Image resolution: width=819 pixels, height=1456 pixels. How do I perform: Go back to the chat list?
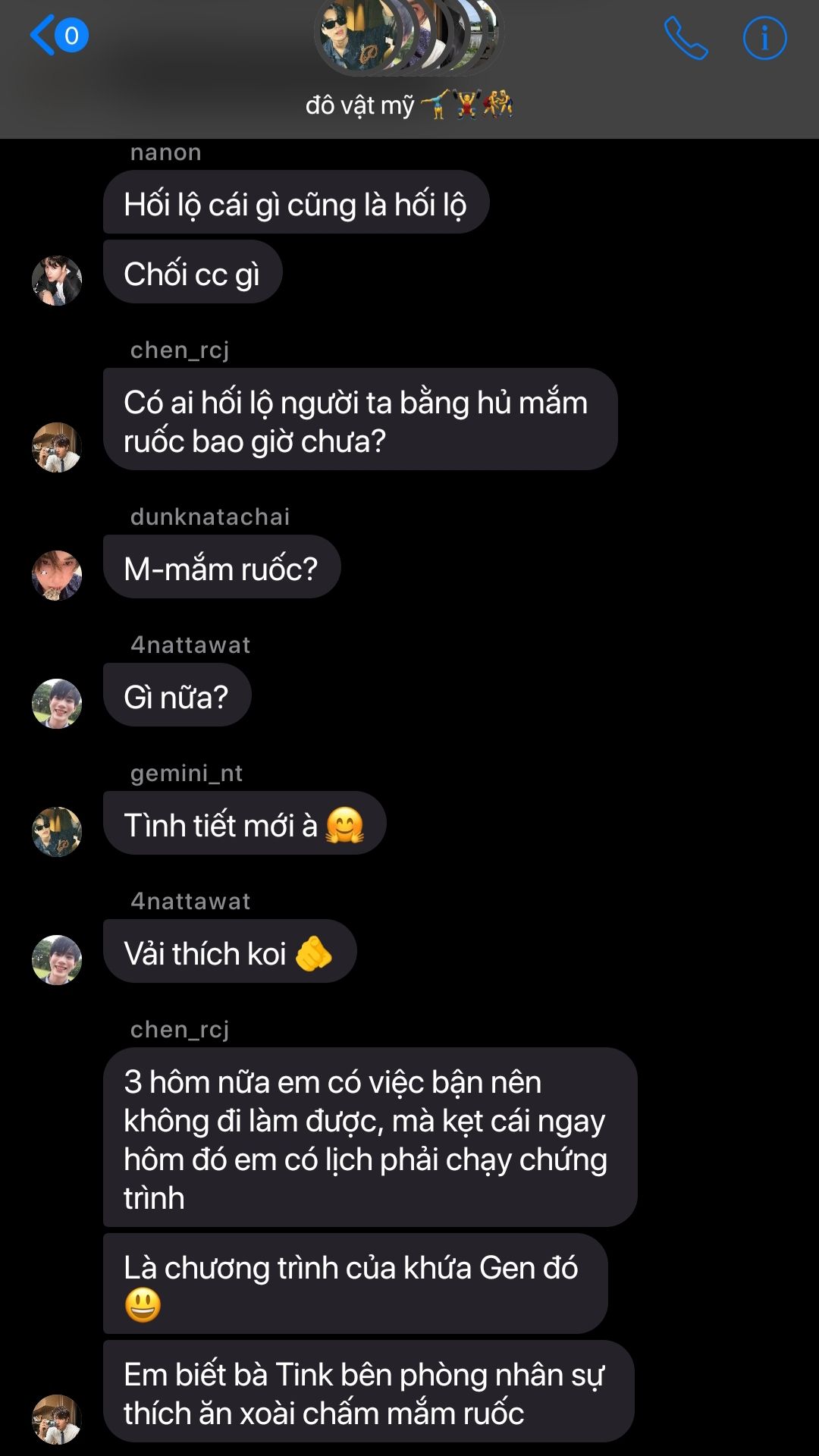click(x=59, y=36)
